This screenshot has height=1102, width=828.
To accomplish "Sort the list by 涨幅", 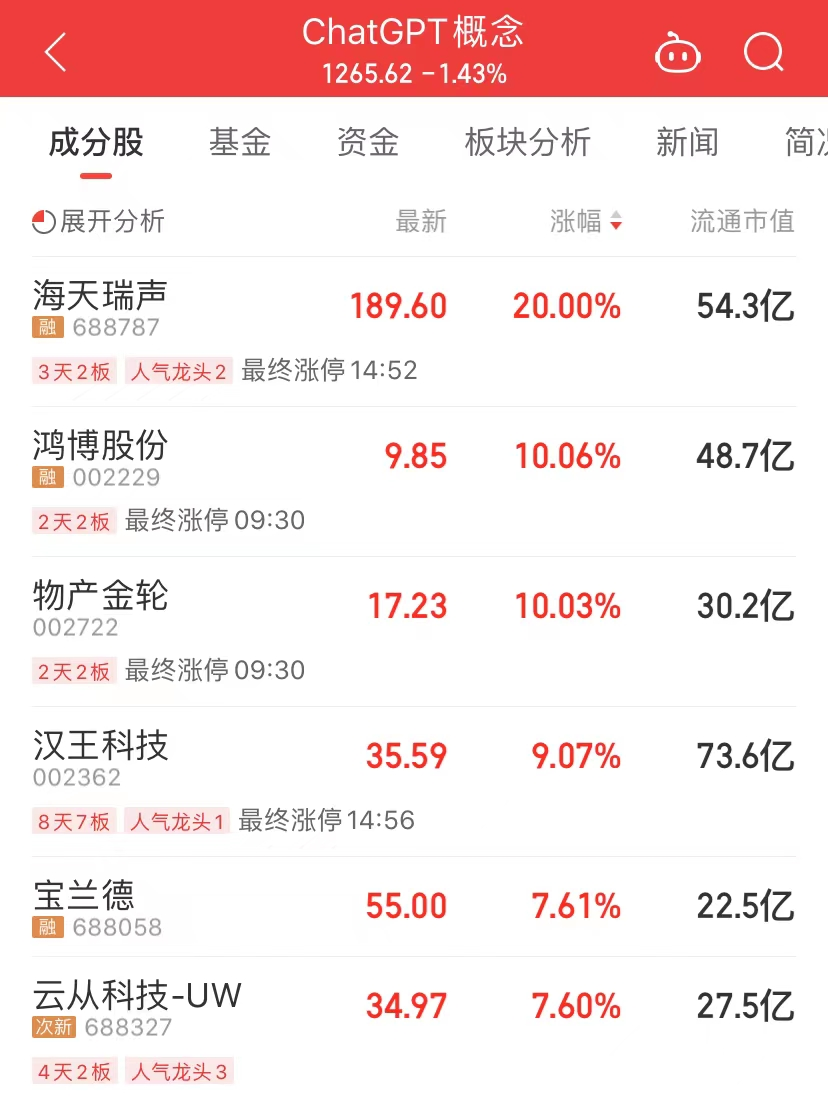I will (x=585, y=221).
